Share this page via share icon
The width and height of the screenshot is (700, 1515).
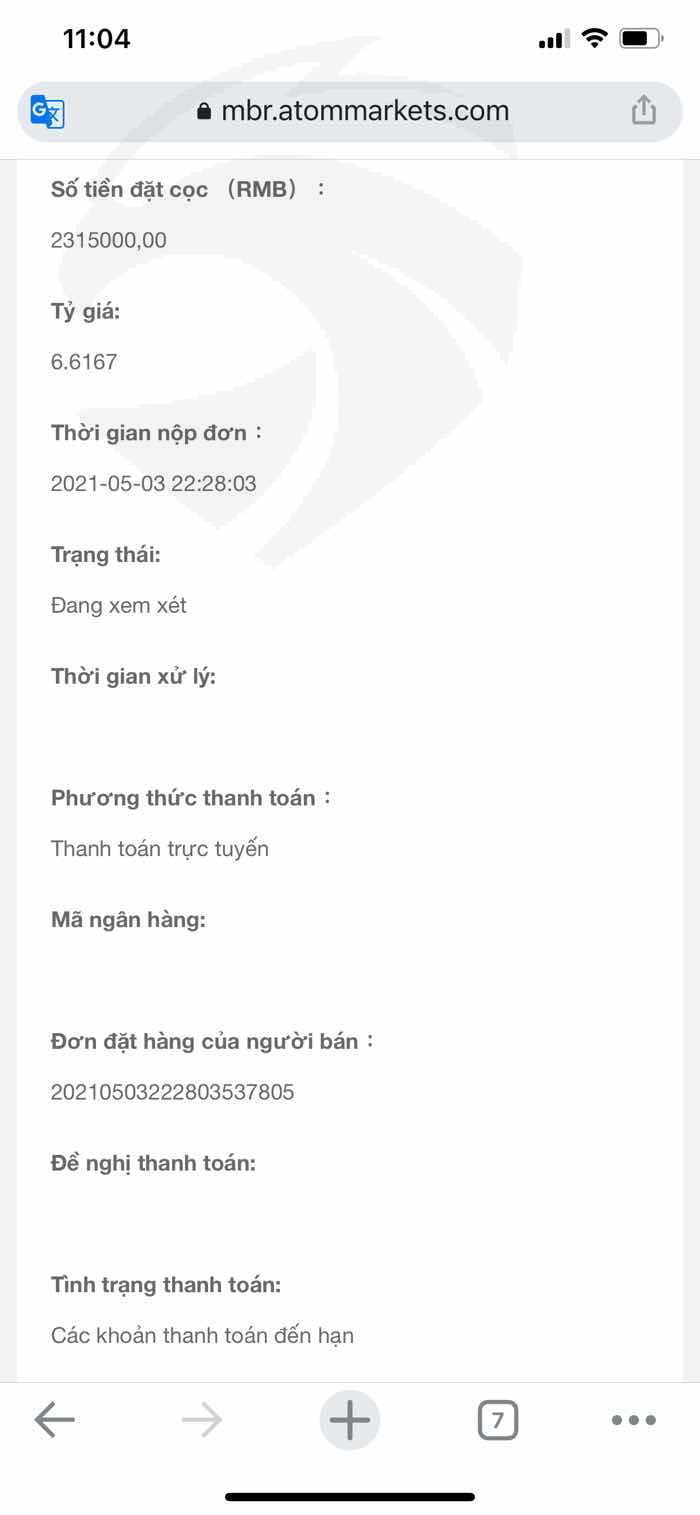pyautogui.click(x=644, y=110)
